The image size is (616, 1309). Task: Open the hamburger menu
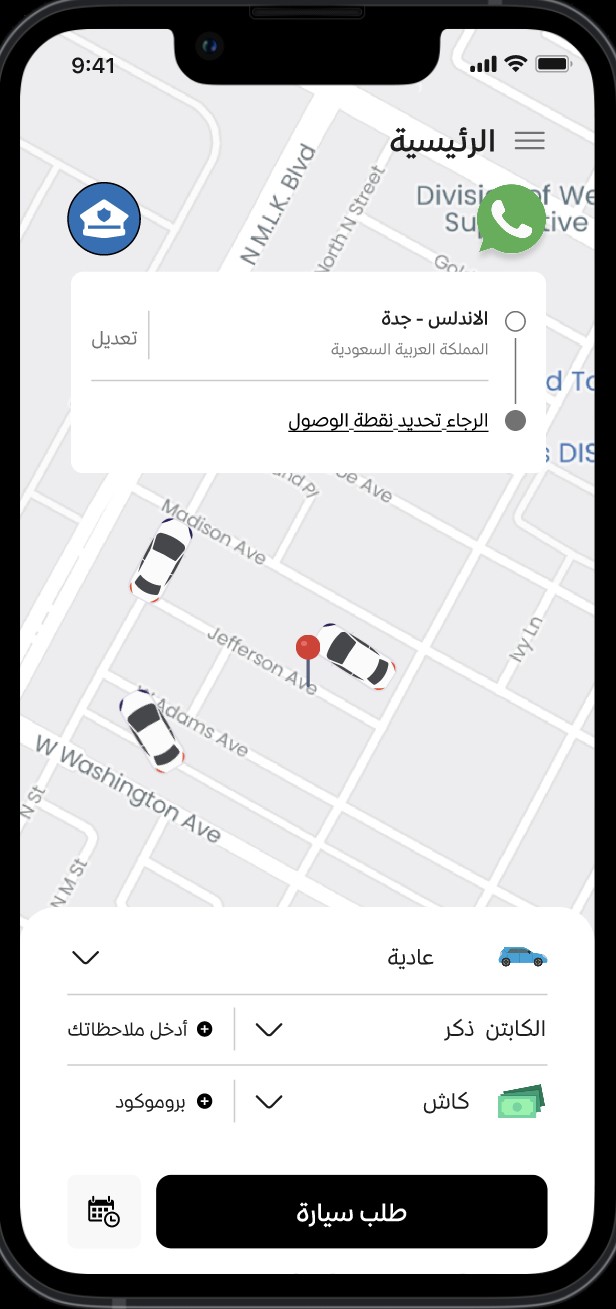coord(529,141)
